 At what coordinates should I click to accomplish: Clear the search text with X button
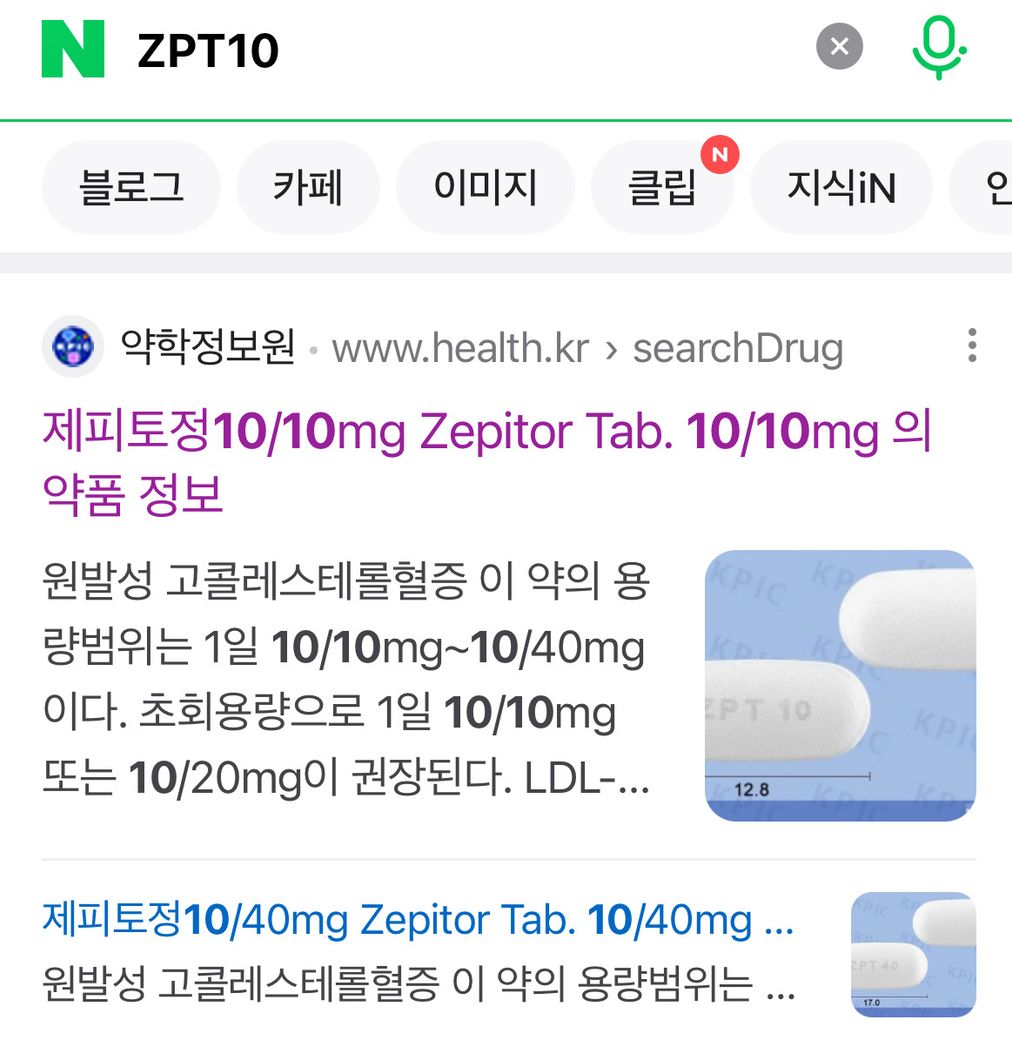pos(839,47)
